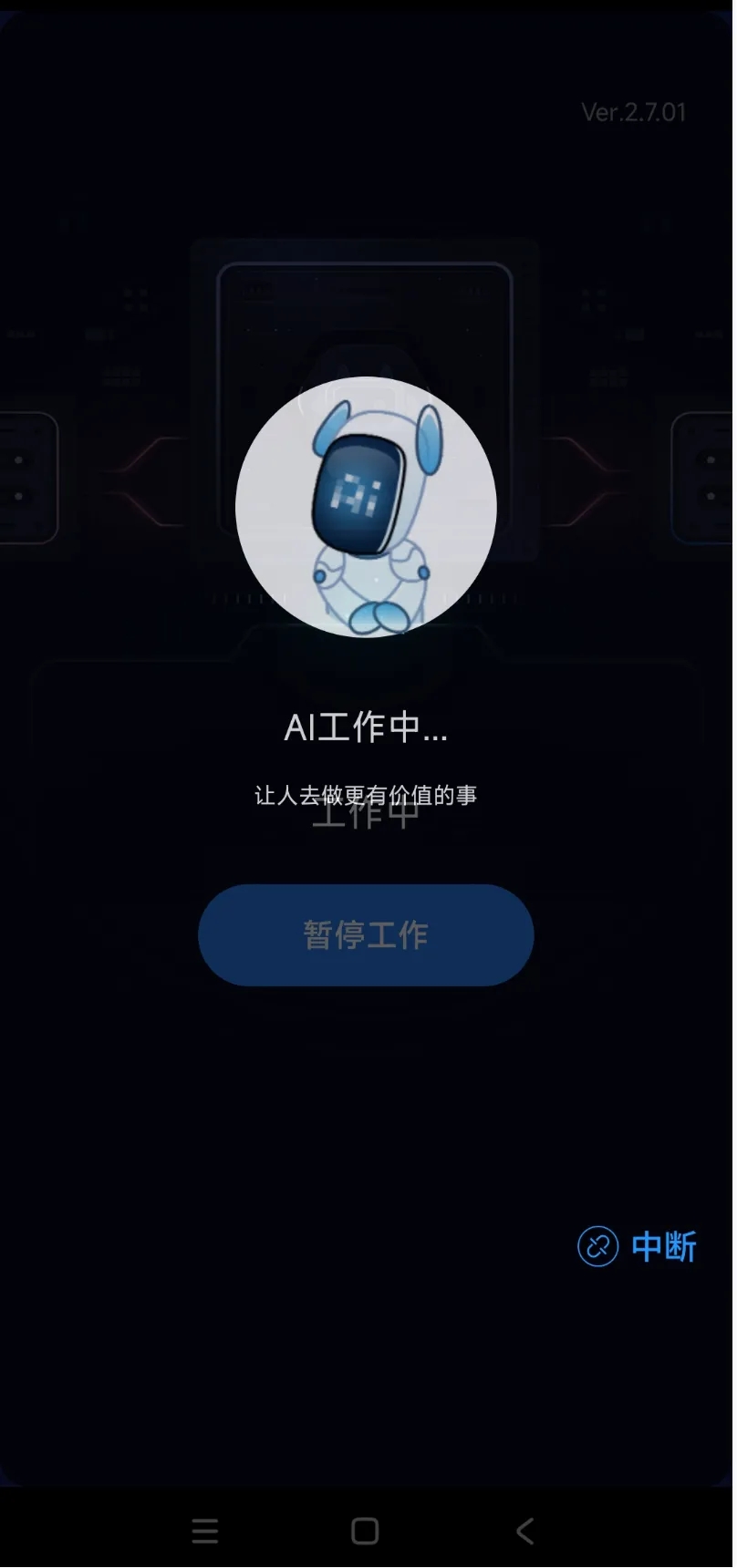The width and height of the screenshot is (737, 1568).
Task: Tap 中断 to disconnect
Action: (x=638, y=1246)
